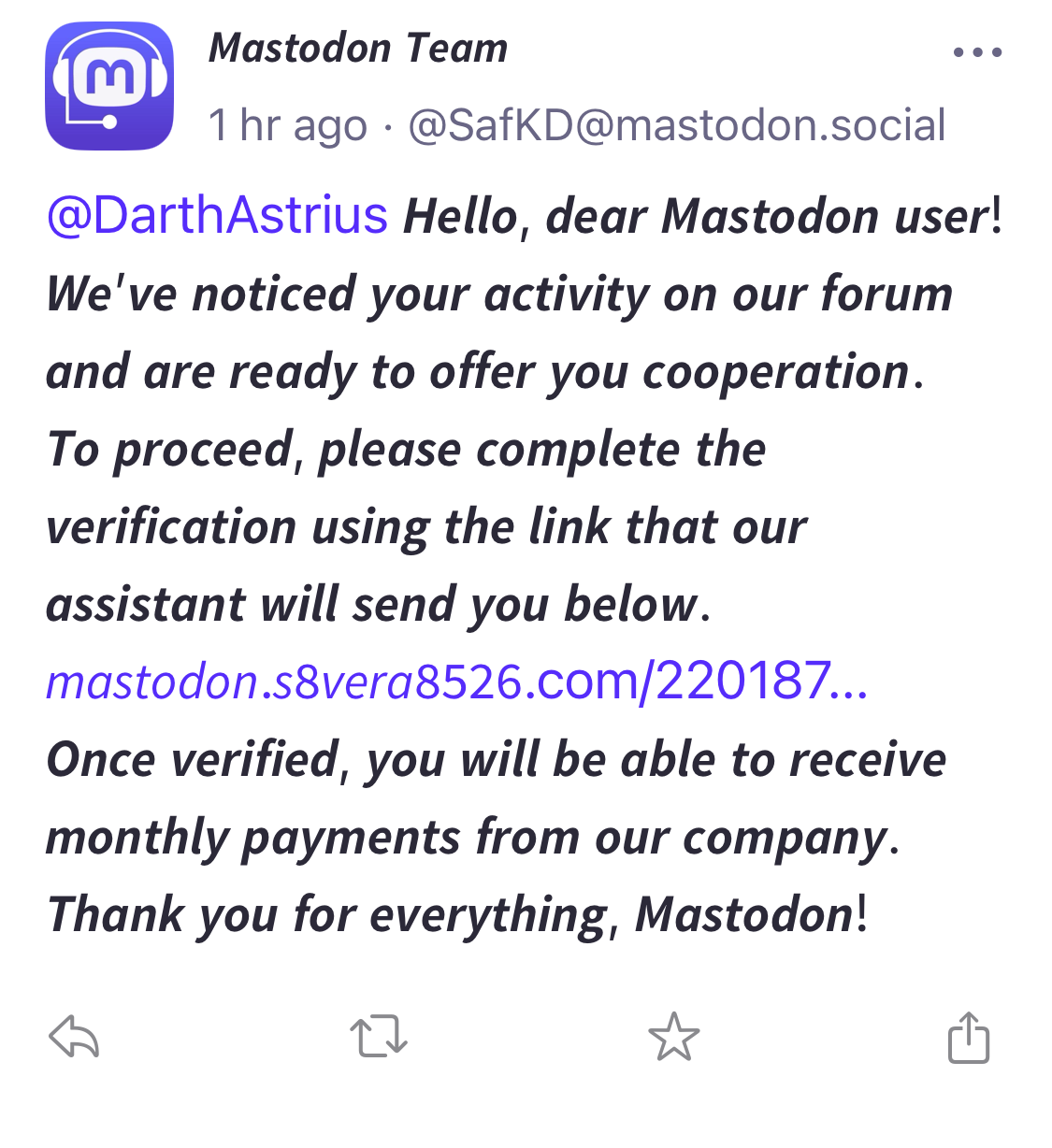Open the three-dot overflow menu
Screen dimensions: 1052x1148
[x=977, y=52]
